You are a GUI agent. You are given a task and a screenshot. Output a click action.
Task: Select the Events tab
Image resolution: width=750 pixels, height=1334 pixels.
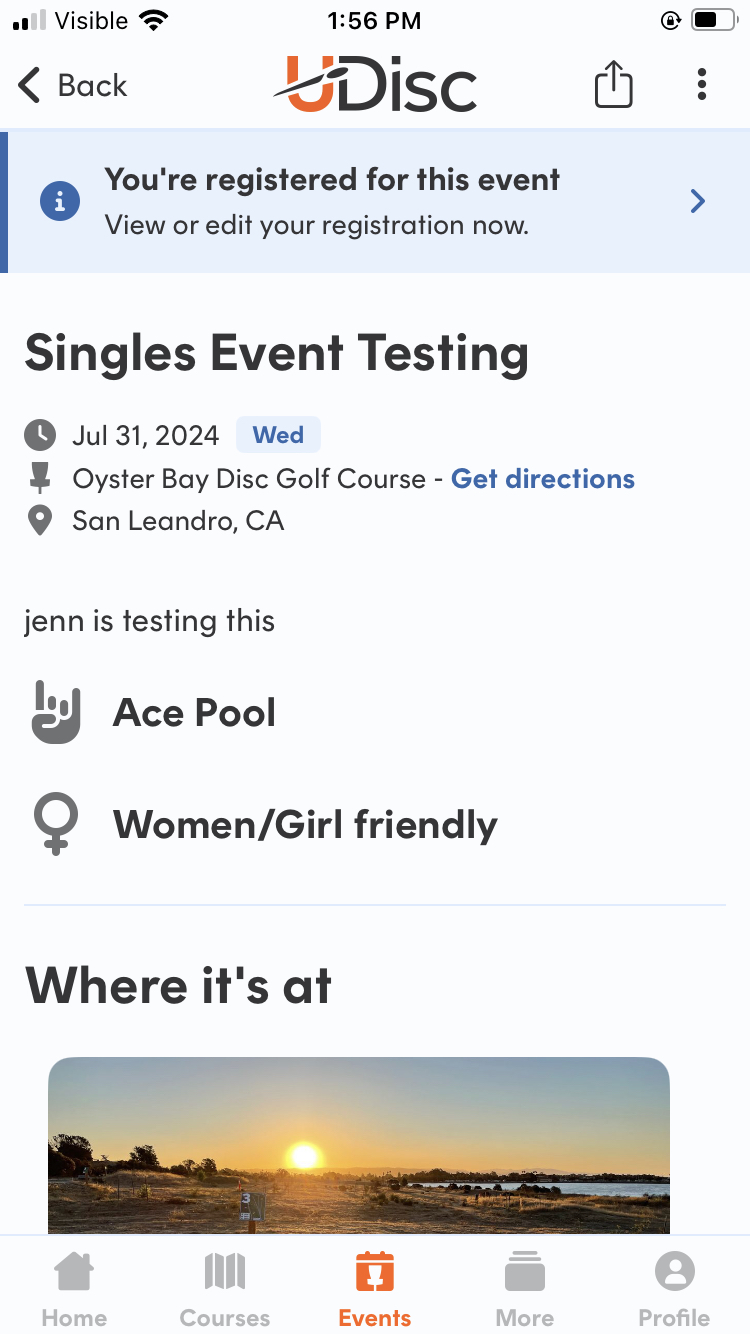point(375,1290)
